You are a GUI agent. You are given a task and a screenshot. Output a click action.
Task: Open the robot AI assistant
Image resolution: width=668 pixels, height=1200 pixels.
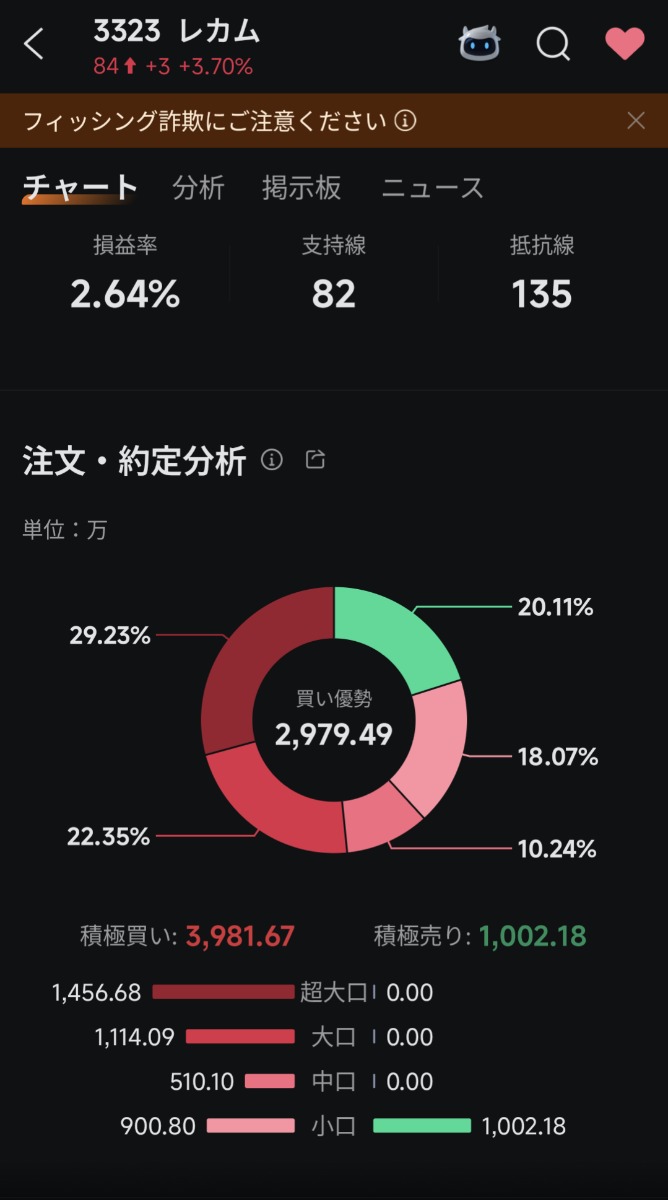[479, 44]
